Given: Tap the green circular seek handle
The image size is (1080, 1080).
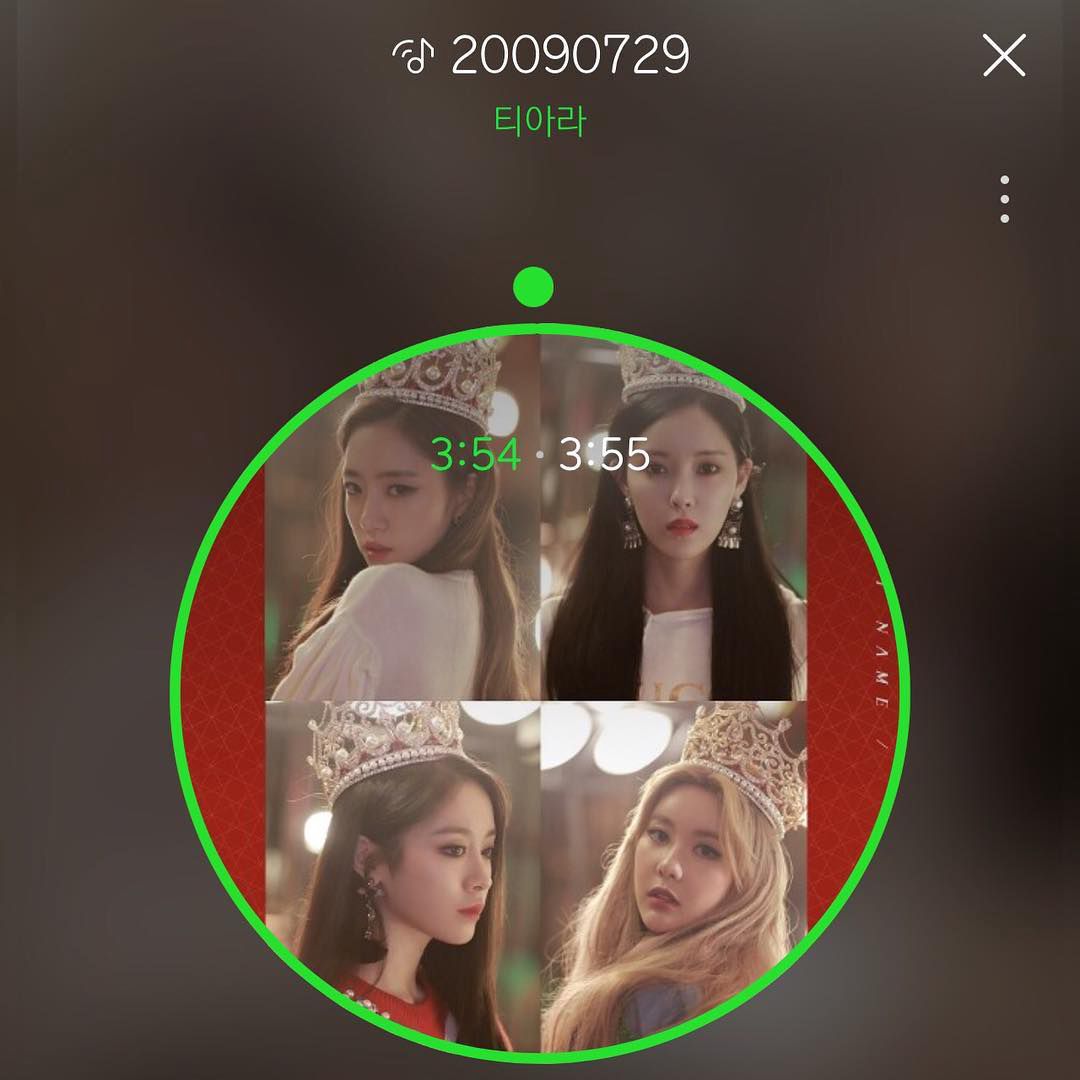Looking at the screenshot, I should [533, 287].
